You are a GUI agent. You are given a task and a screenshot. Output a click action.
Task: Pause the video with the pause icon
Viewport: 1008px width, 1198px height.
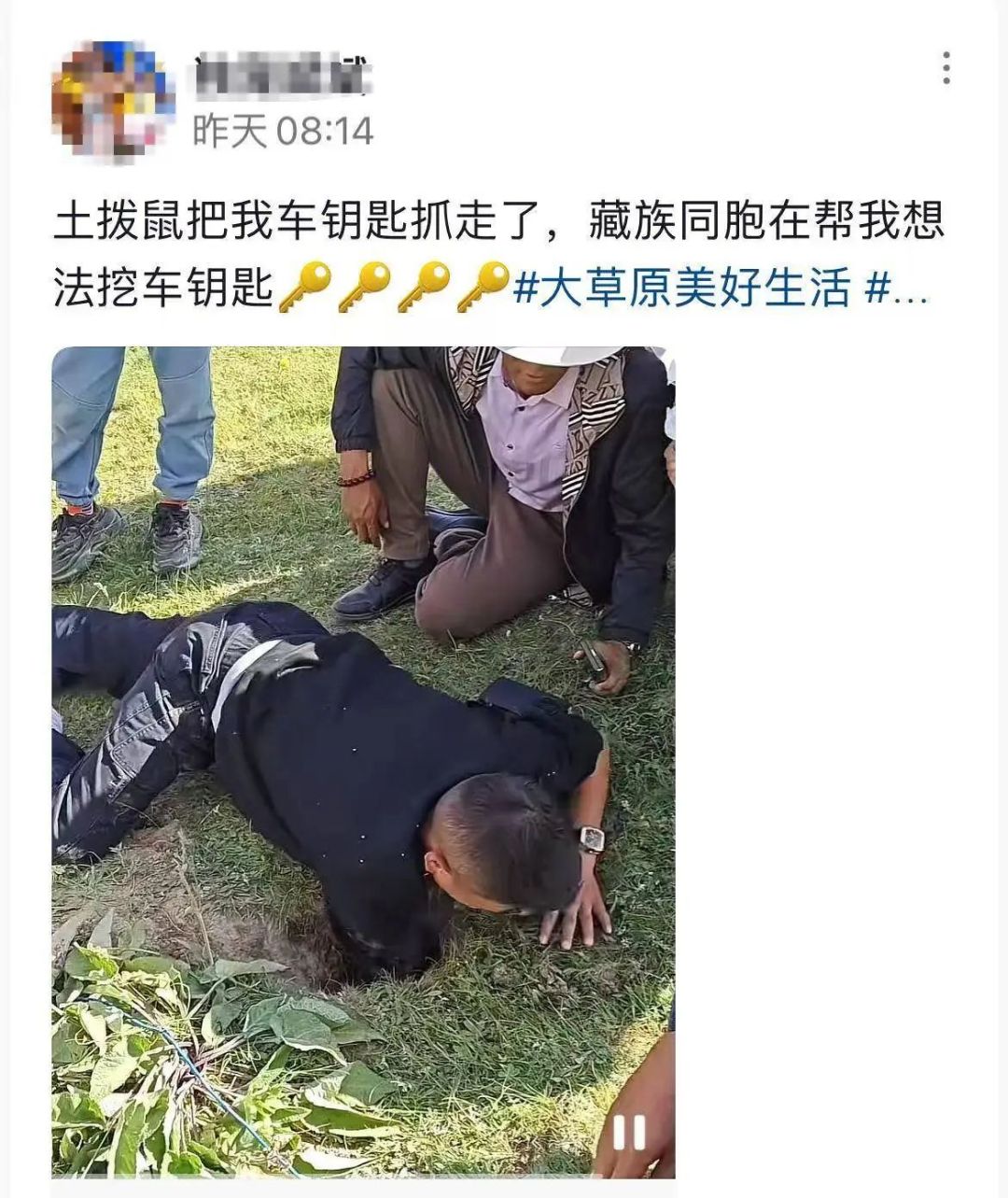click(629, 1133)
